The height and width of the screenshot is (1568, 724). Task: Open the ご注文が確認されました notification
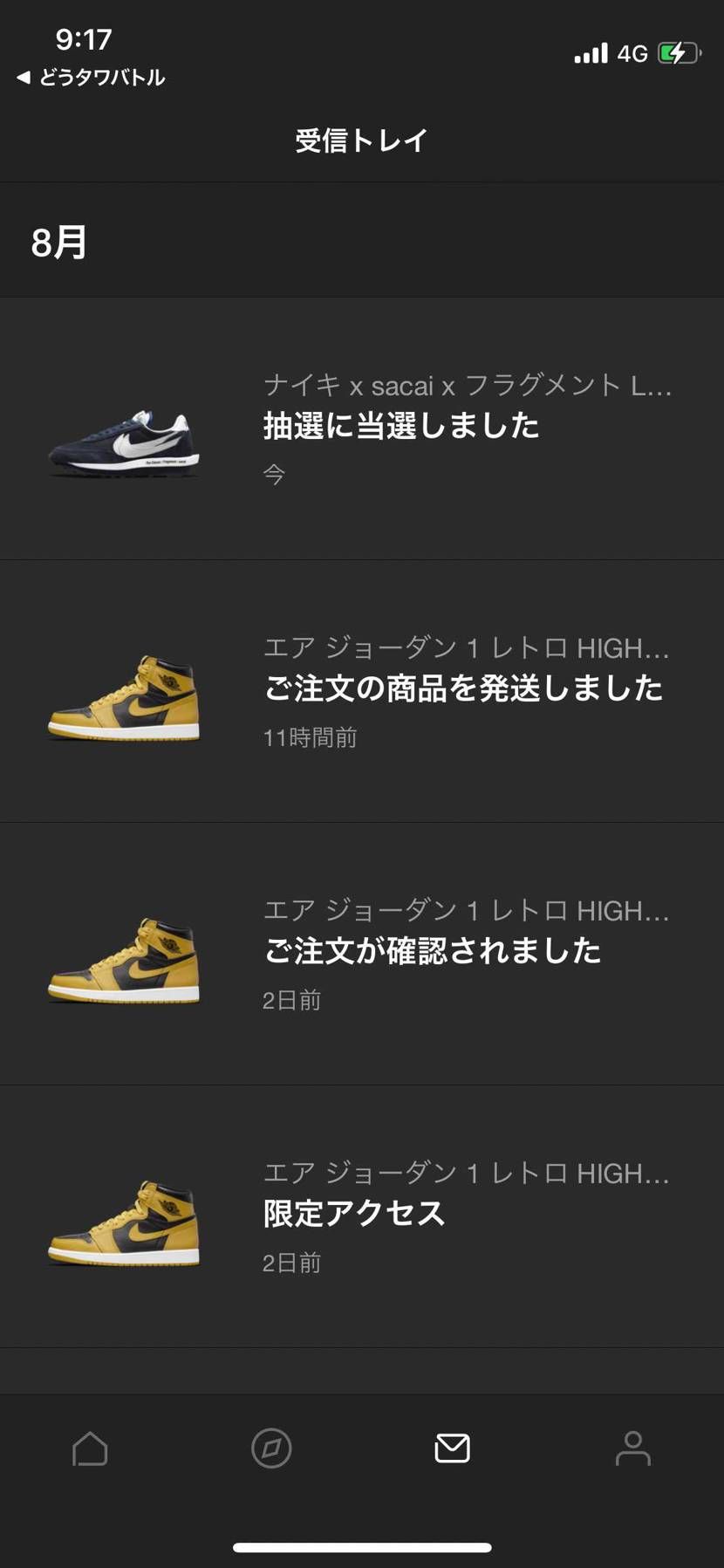[x=432, y=953]
